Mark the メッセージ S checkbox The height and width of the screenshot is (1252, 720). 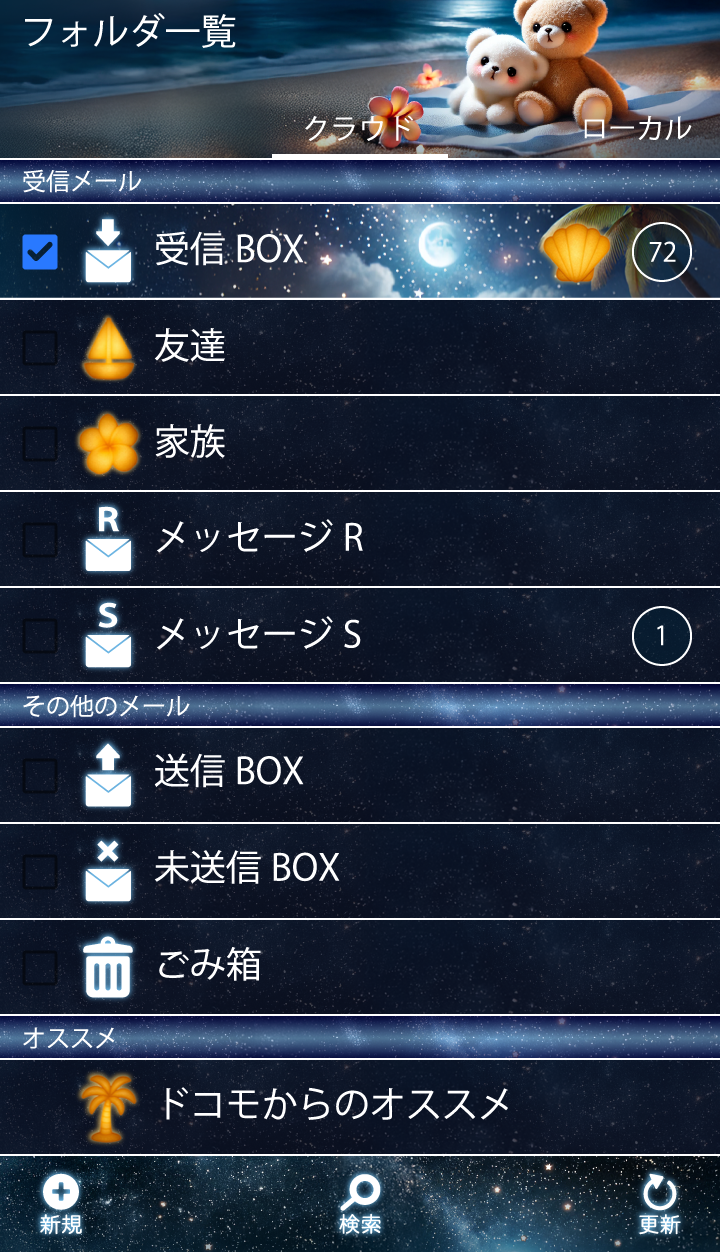point(40,636)
